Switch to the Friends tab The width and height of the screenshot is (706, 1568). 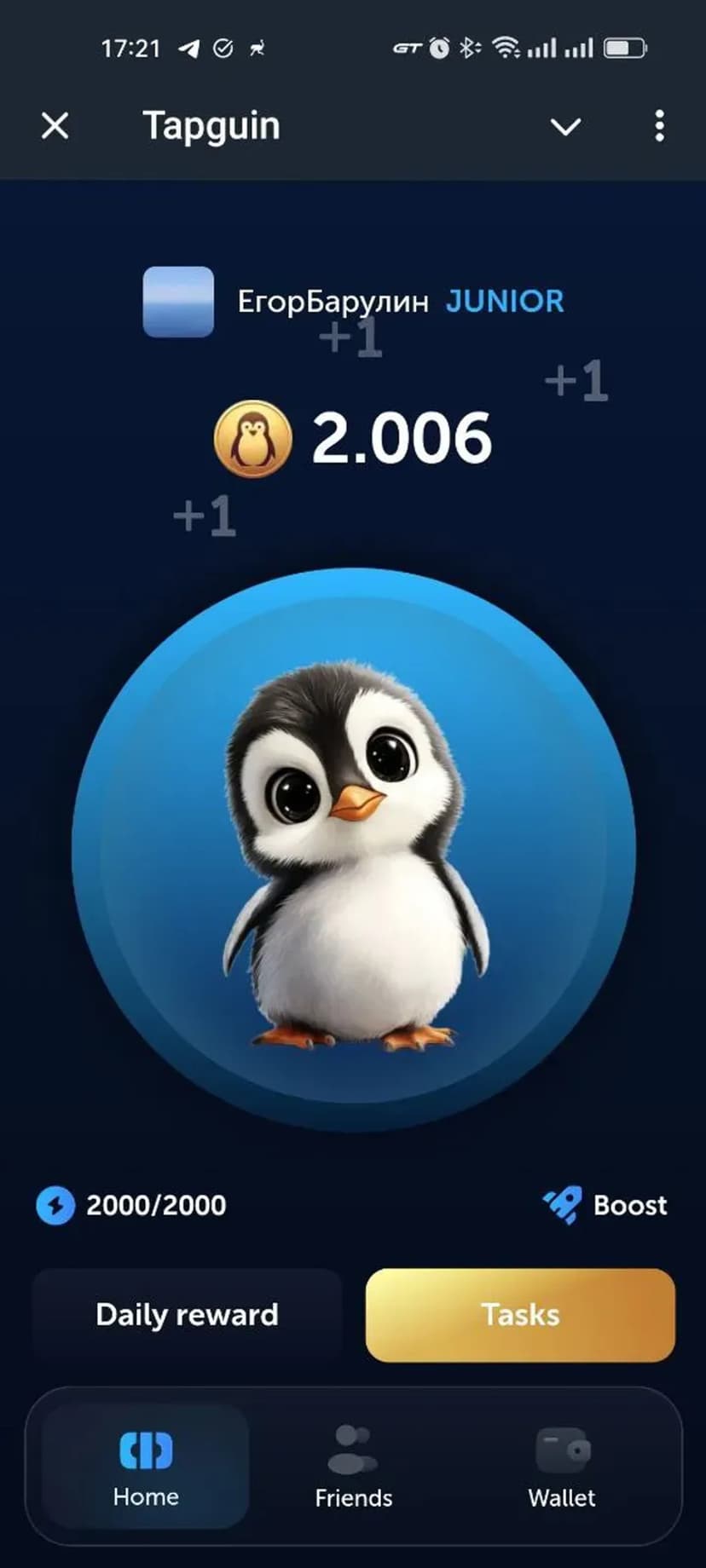[x=353, y=1466]
